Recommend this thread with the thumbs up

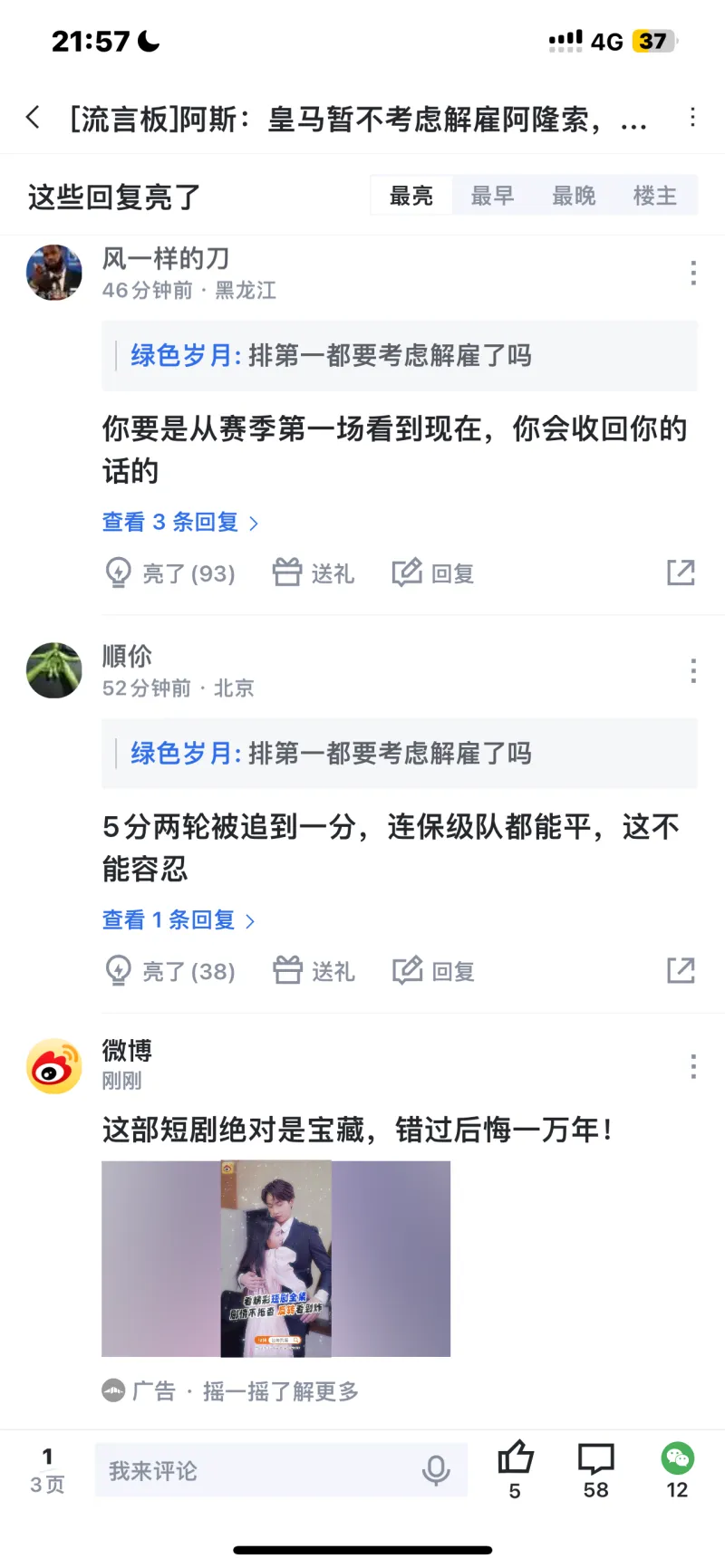tap(515, 1468)
